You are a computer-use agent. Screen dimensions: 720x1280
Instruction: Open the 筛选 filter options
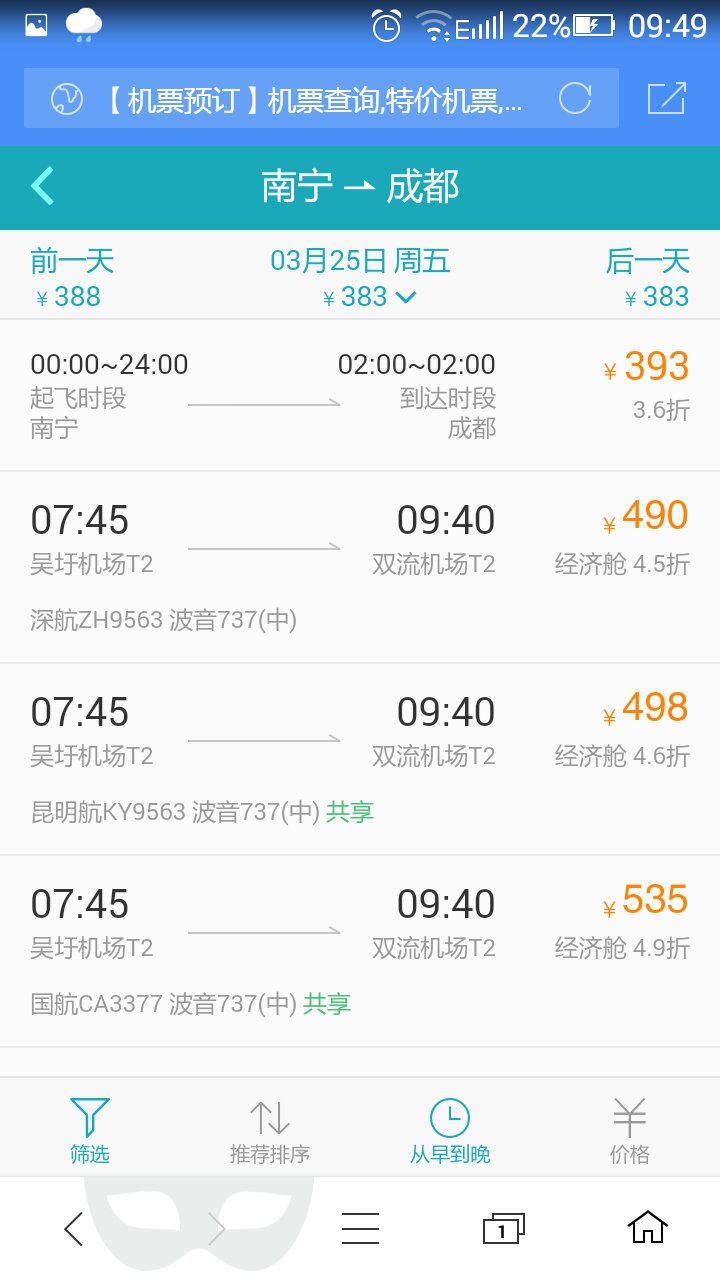[x=90, y=1130]
